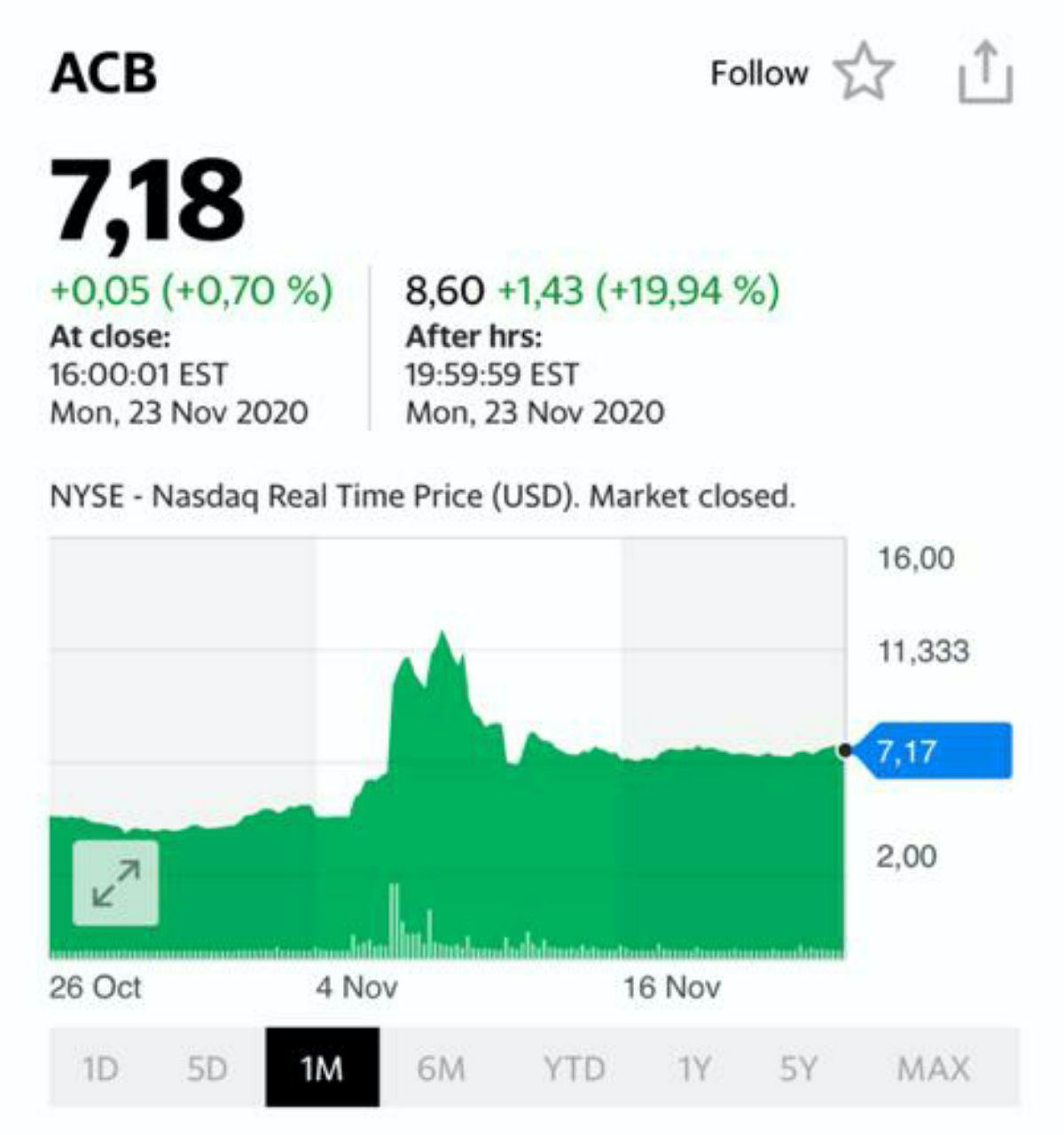The height and width of the screenshot is (1135, 1064).
Task: Select the 1M chart range
Action: coord(322,1068)
